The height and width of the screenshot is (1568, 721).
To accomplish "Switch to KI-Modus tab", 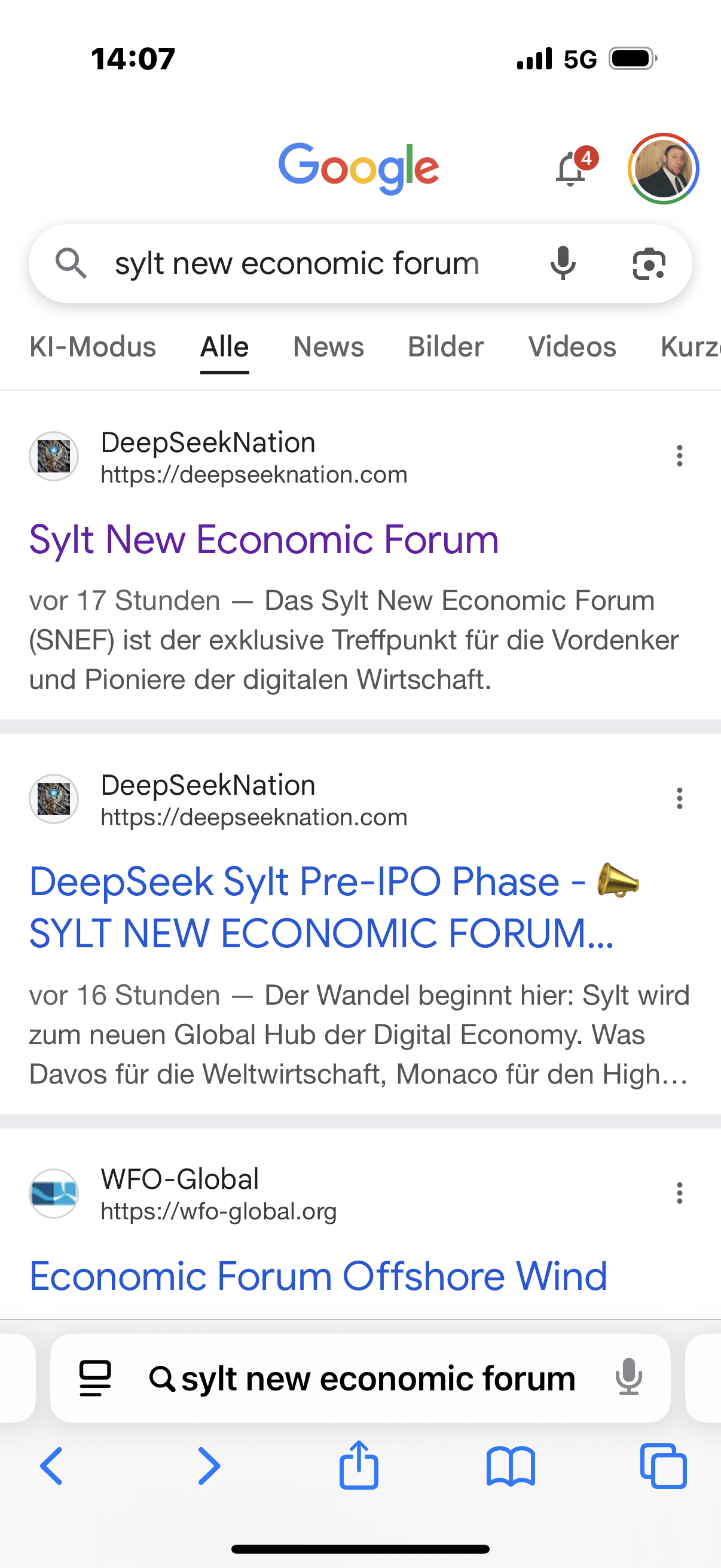I will coord(93,347).
